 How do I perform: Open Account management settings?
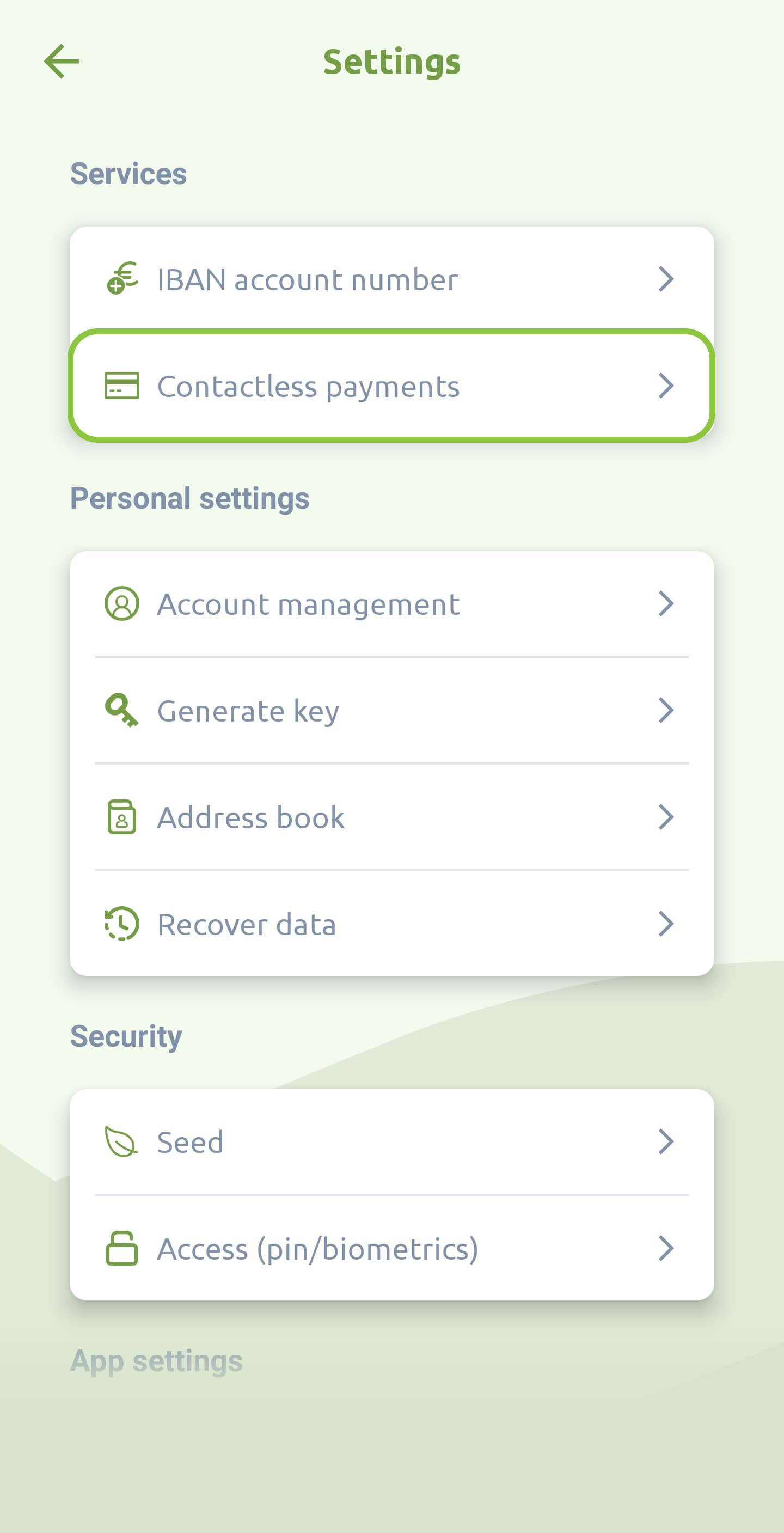click(x=391, y=604)
